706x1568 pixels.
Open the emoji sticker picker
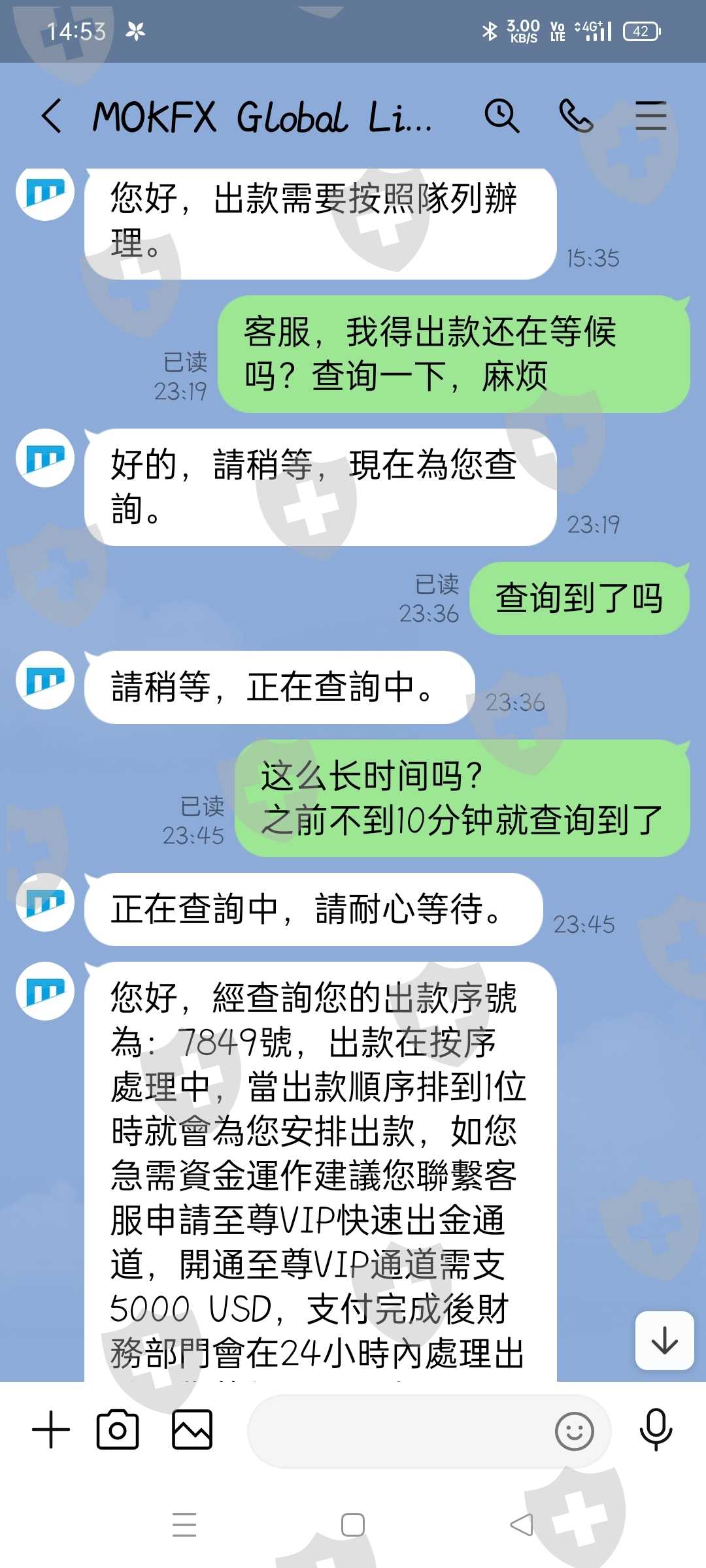(x=574, y=1431)
